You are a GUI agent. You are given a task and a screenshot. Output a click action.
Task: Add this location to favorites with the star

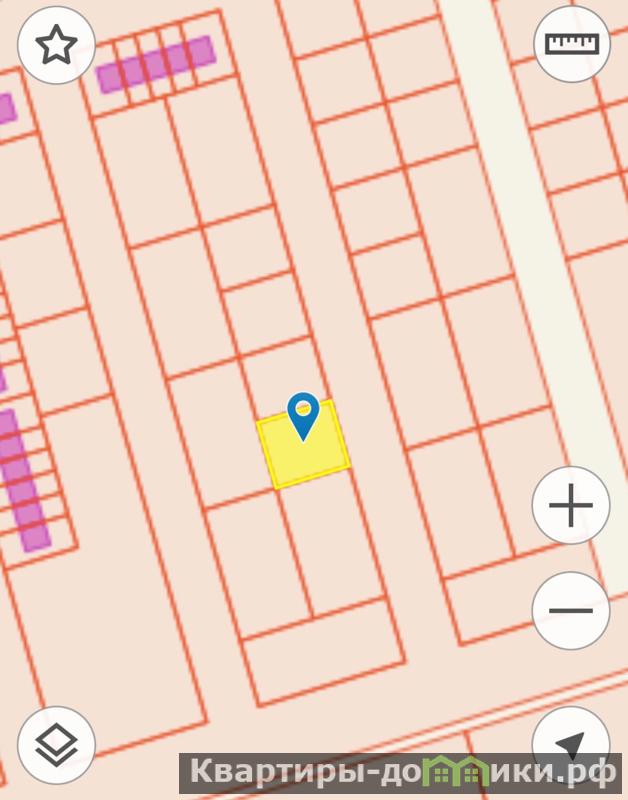pos(56,45)
